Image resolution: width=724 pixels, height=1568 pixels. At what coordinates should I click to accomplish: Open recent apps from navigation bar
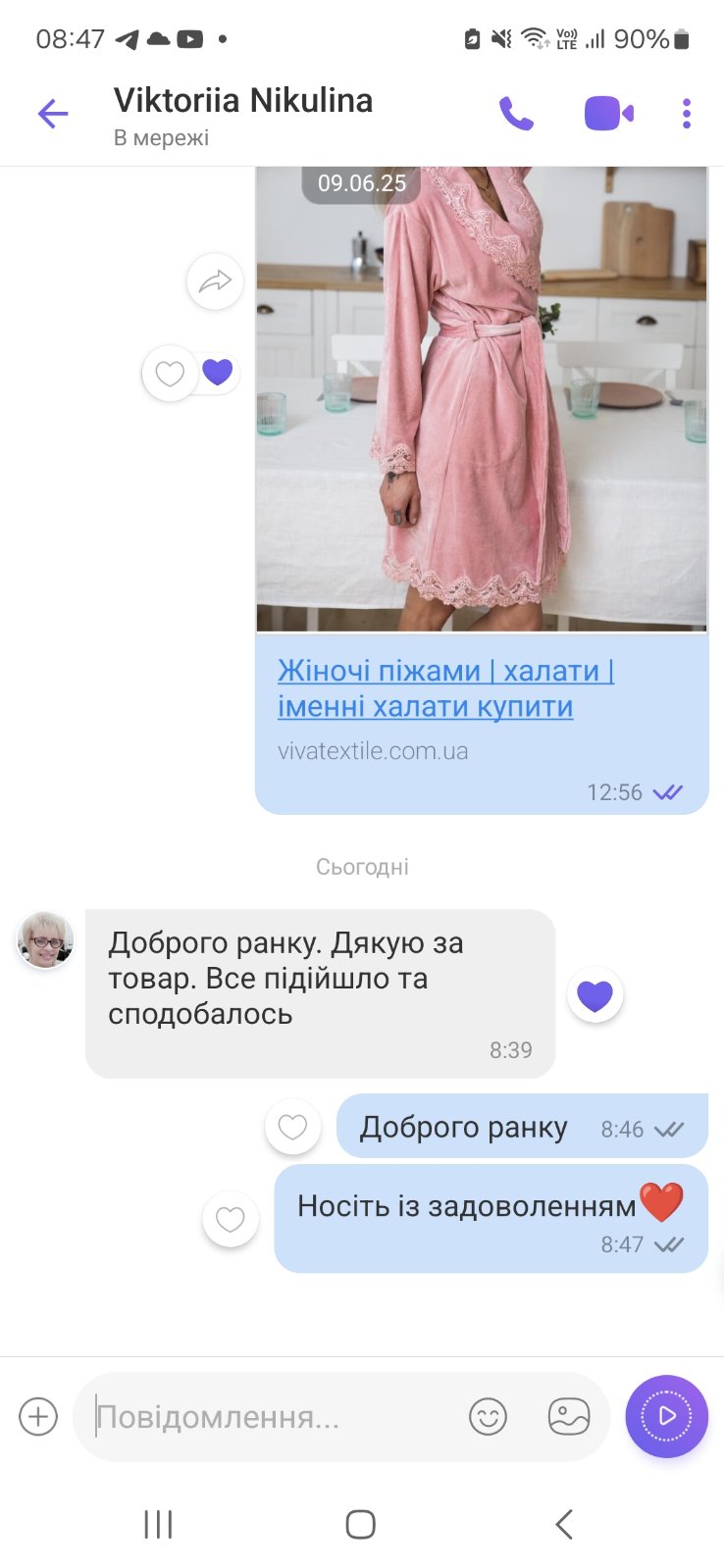coord(158,1524)
